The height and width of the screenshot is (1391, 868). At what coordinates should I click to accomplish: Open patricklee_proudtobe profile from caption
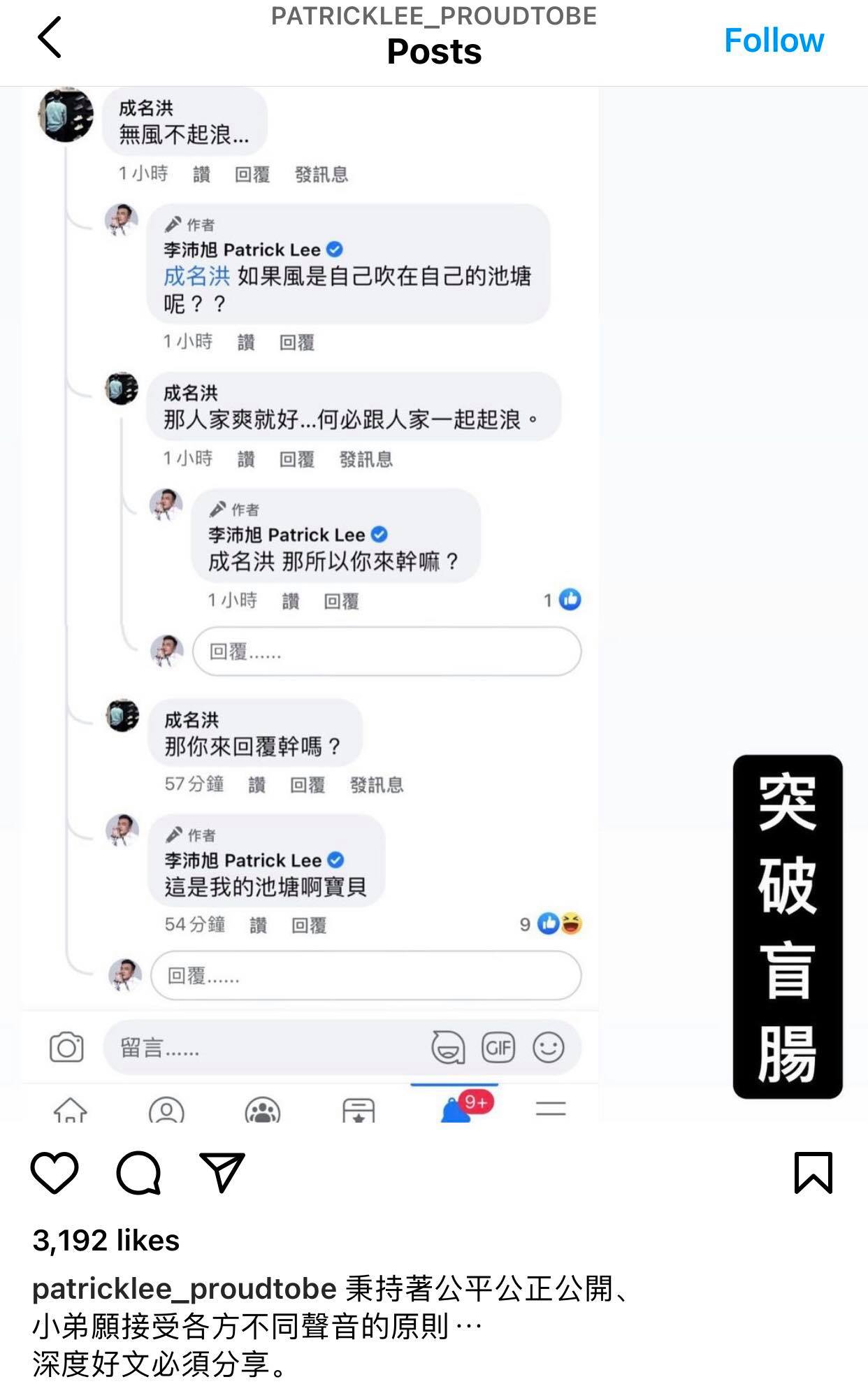[x=185, y=1288]
